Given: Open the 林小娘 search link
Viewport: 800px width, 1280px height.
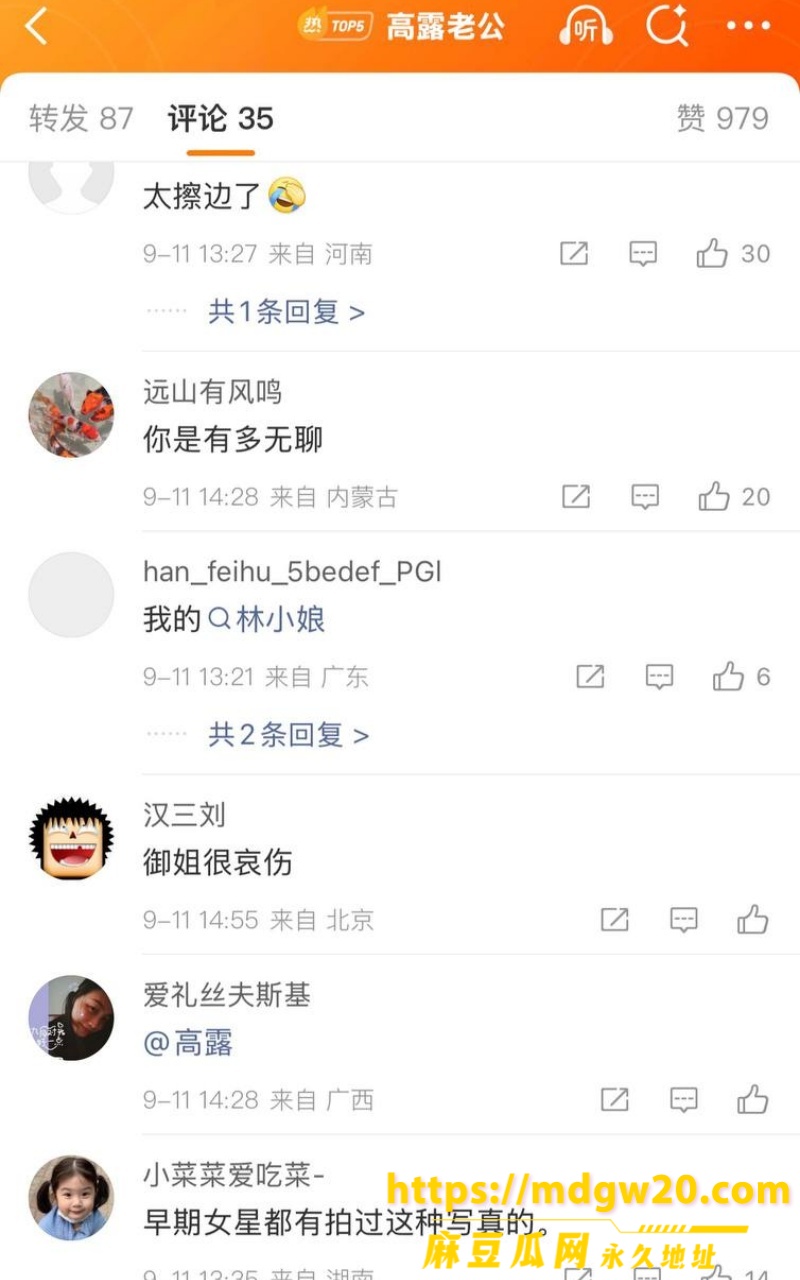Looking at the screenshot, I should coord(267,620).
